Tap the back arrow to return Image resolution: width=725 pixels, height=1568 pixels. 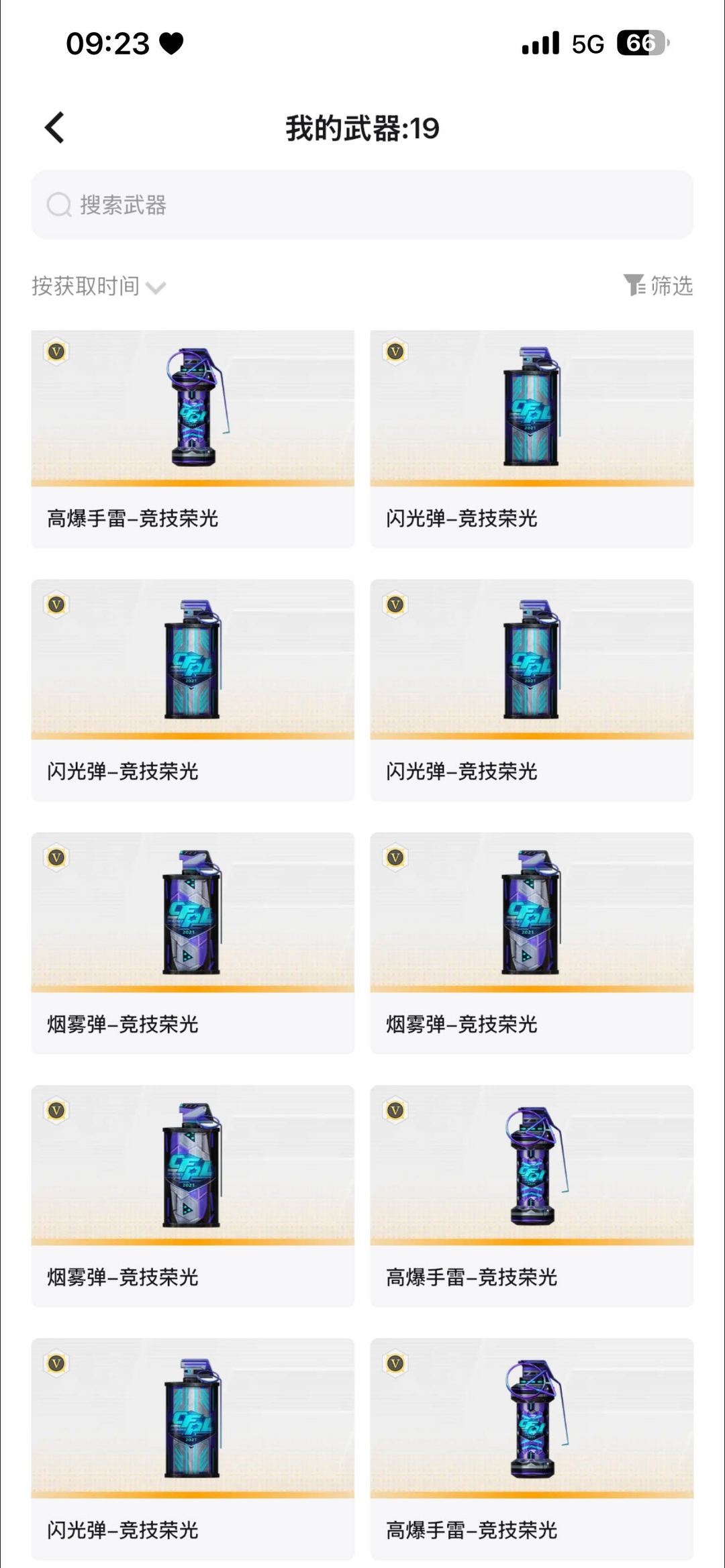[x=55, y=127]
